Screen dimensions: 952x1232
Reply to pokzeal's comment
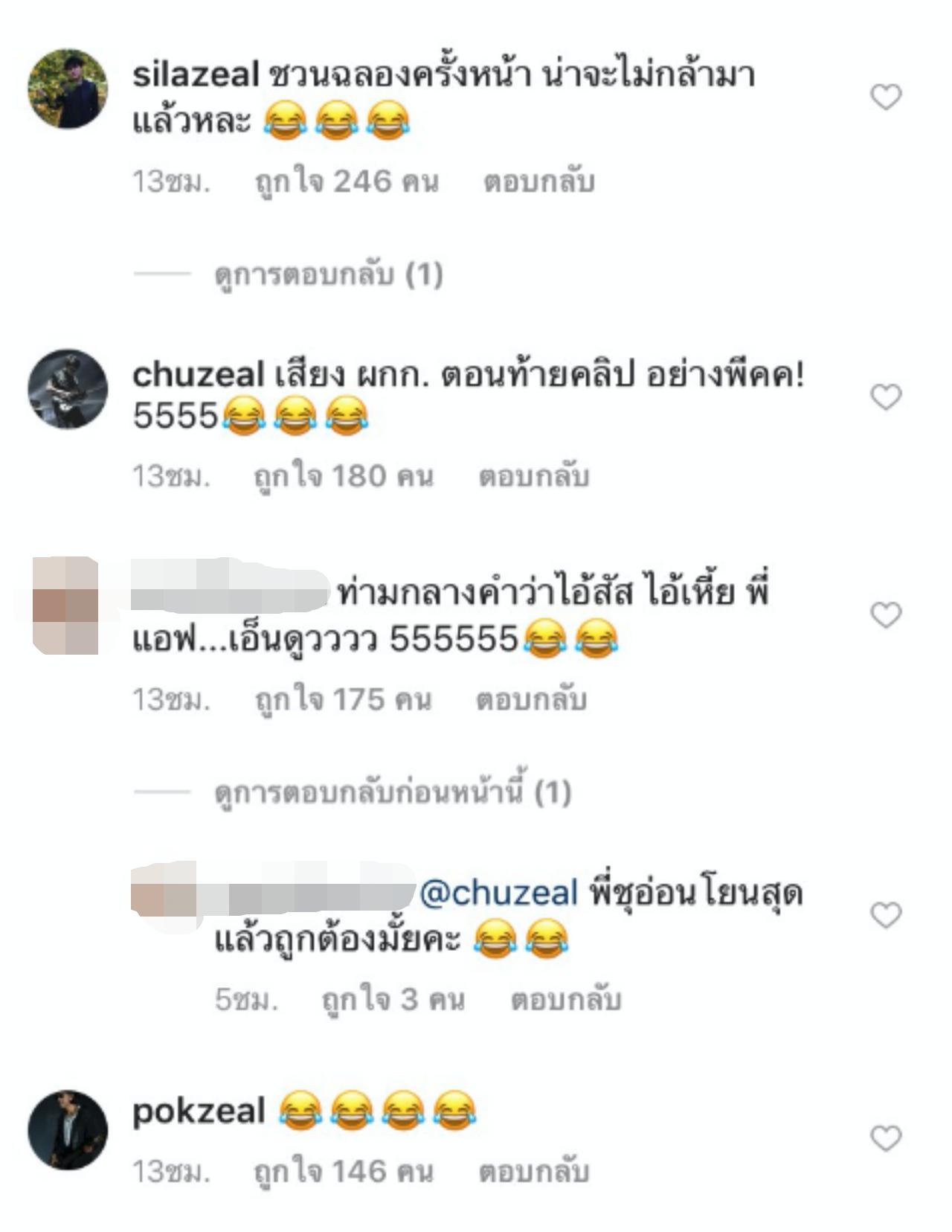[x=534, y=1172]
